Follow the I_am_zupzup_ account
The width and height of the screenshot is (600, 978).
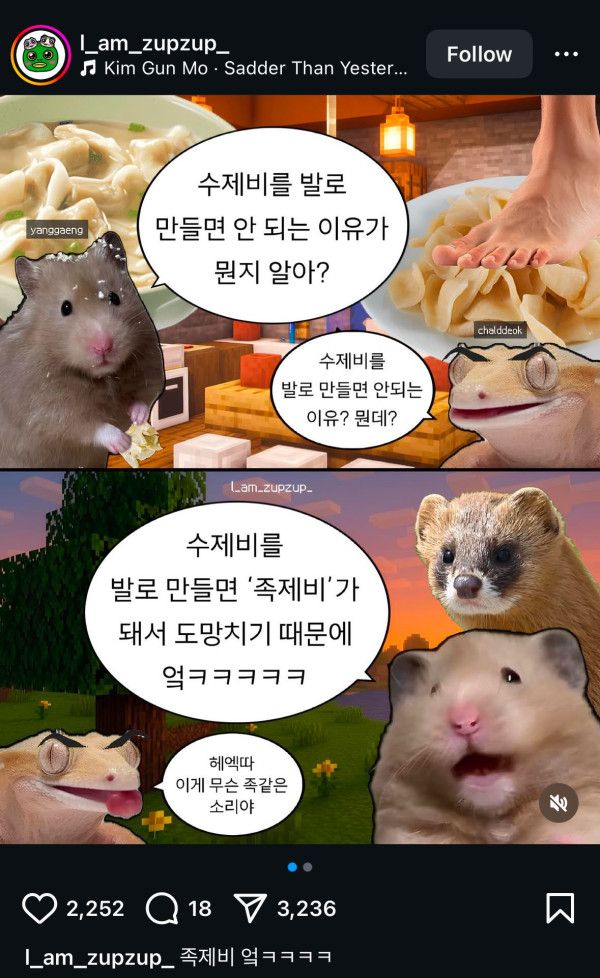pos(479,54)
